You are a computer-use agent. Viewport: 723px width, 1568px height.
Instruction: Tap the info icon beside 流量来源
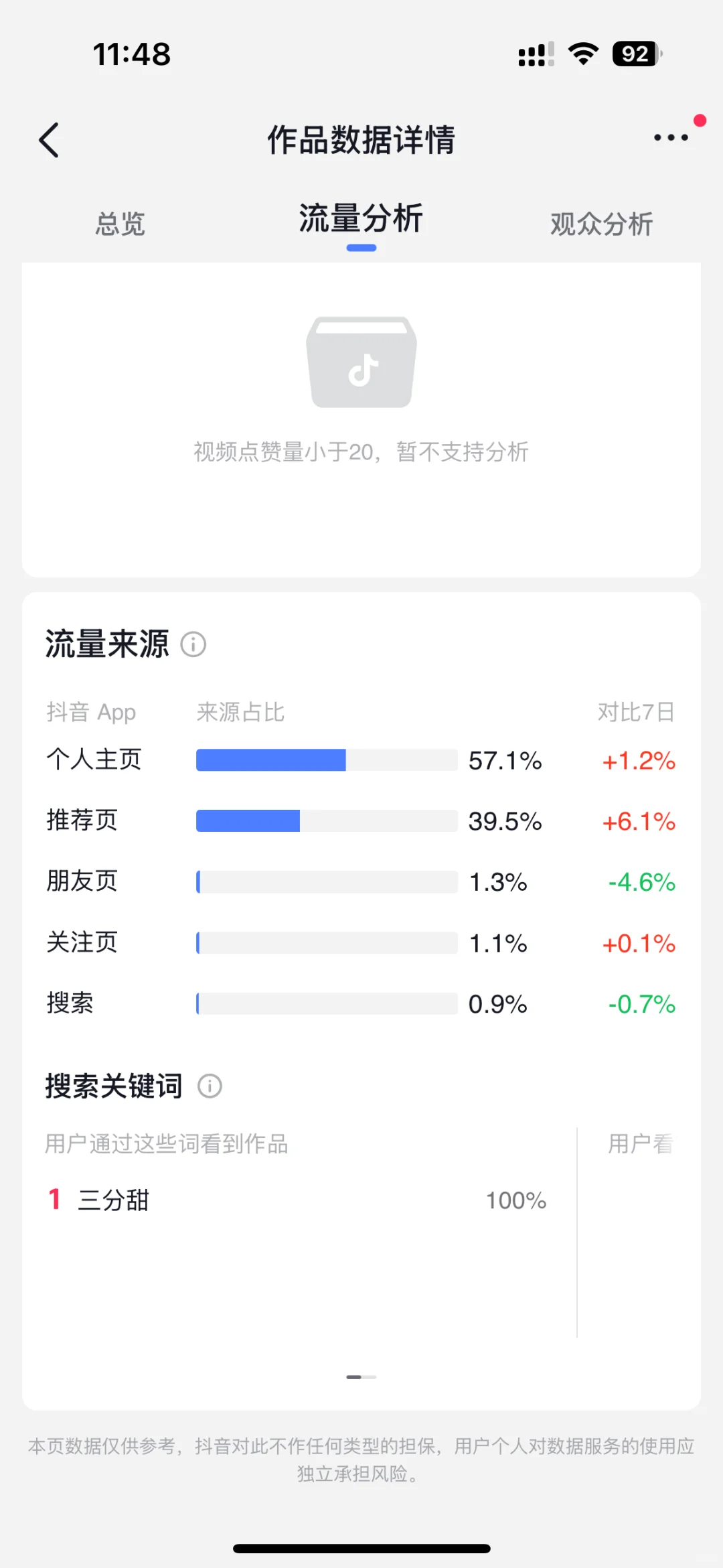pyautogui.click(x=193, y=644)
